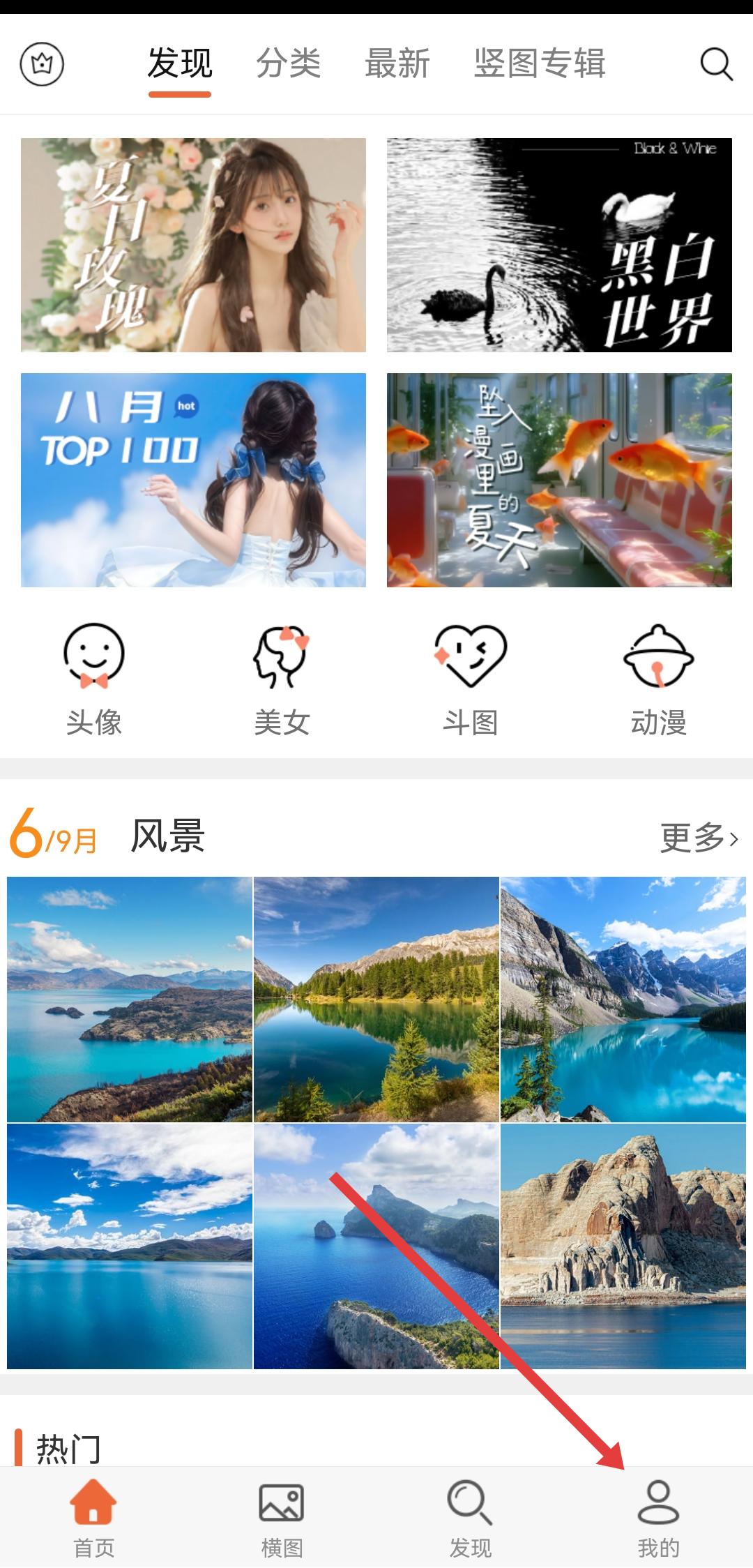The image size is (753, 1568).
Task: Open the 夏日玫瑰 album banner
Action: (193, 245)
